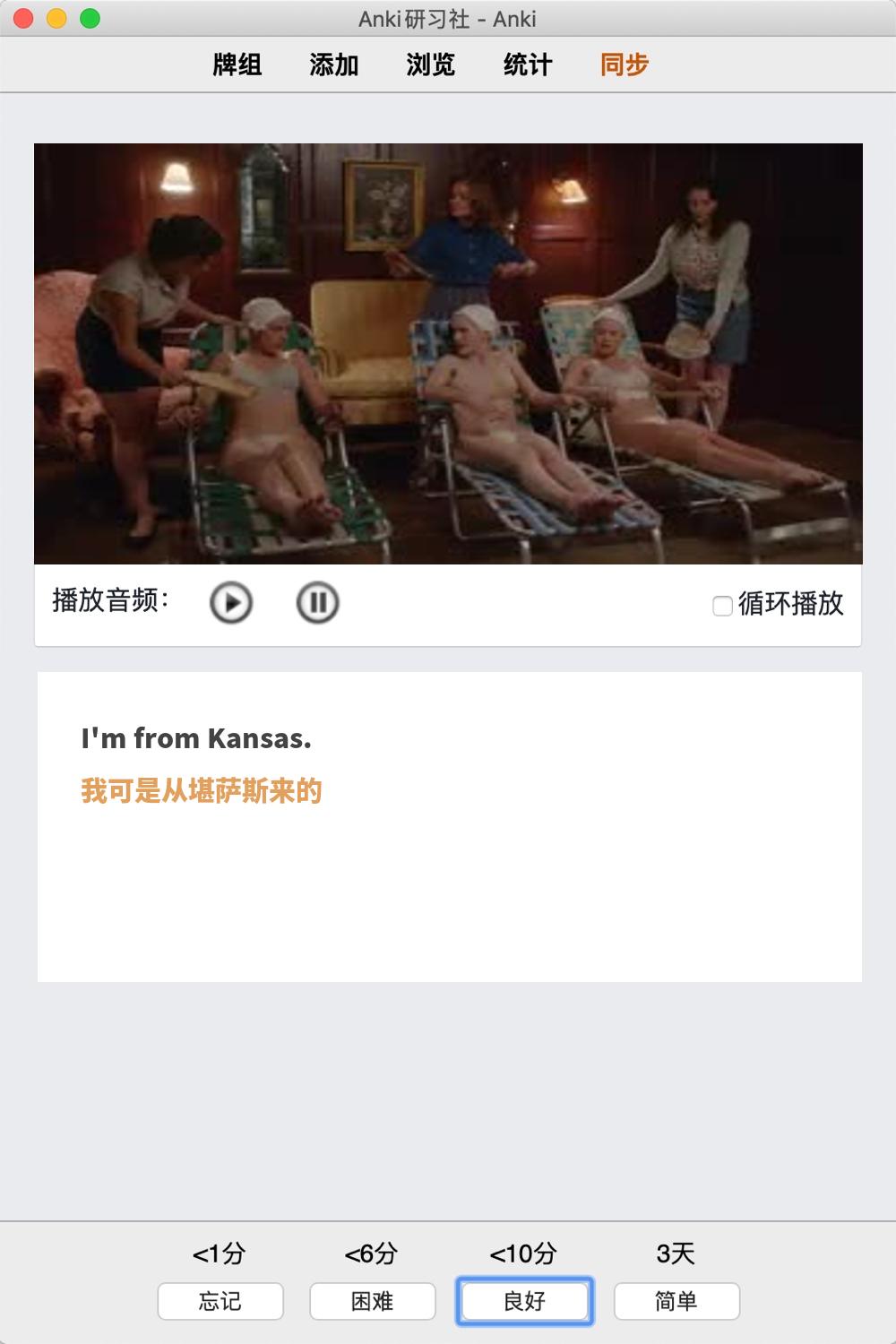Maximize the Anki window

click(x=90, y=18)
